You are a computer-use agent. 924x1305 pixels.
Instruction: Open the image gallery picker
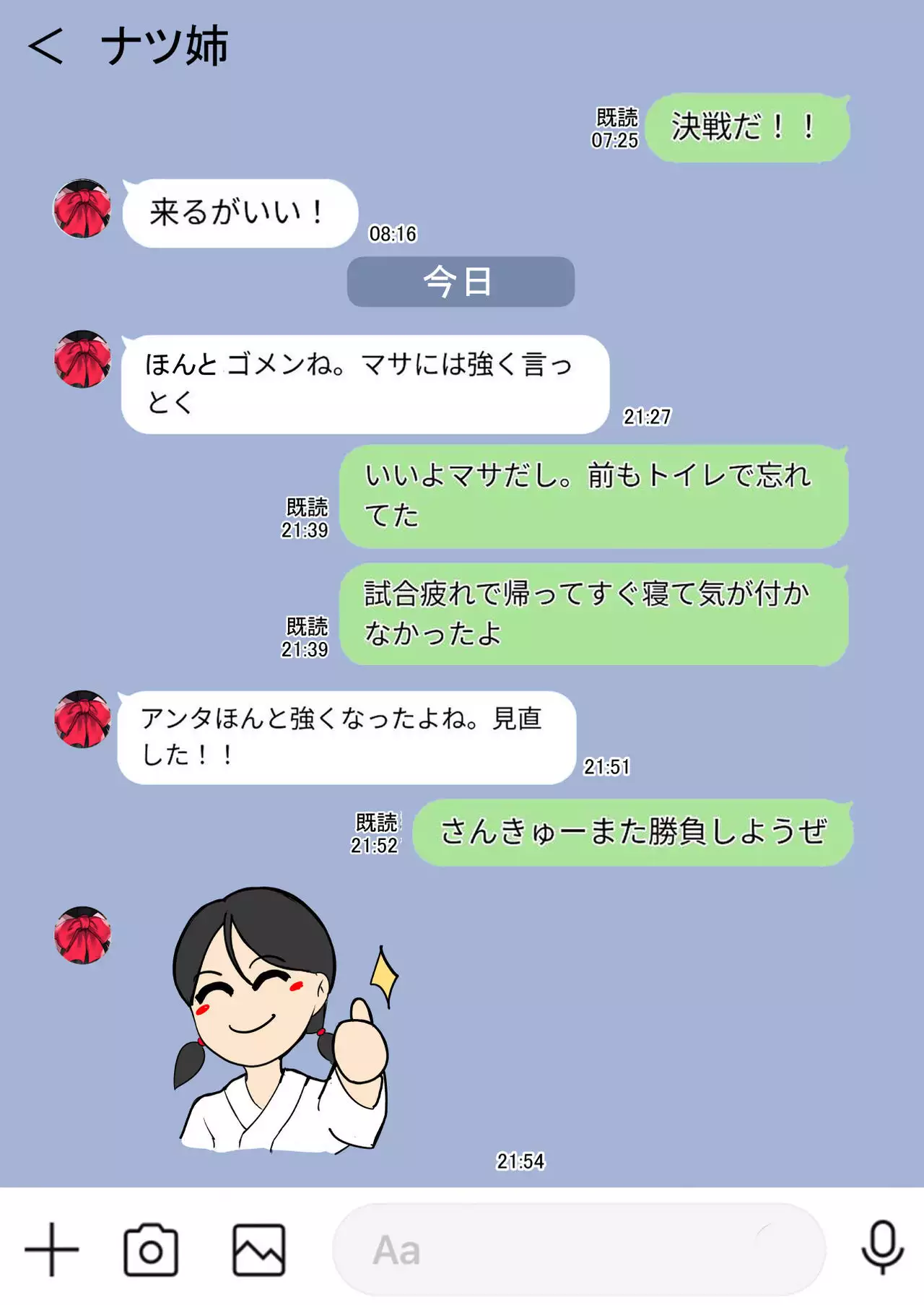pos(258,1249)
